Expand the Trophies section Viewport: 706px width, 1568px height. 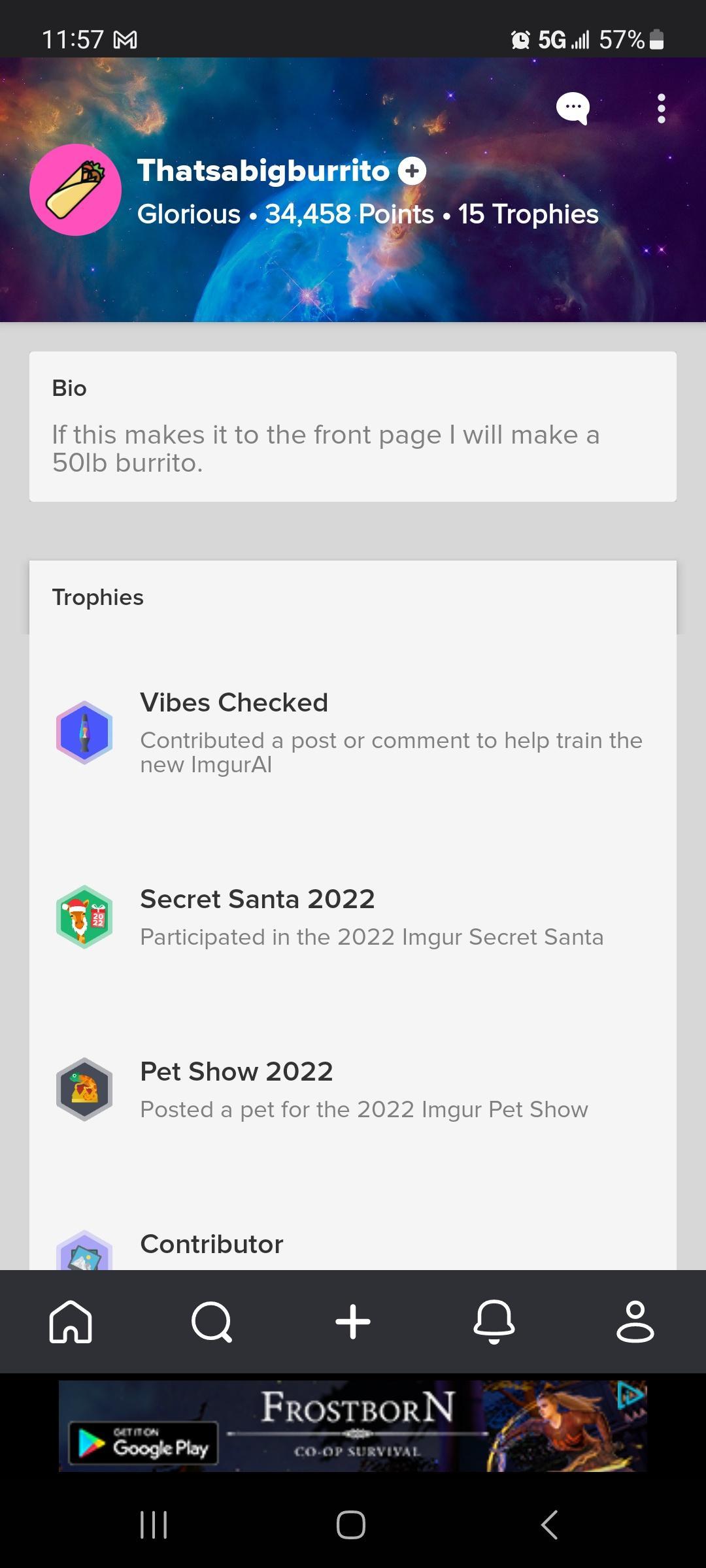click(x=98, y=596)
